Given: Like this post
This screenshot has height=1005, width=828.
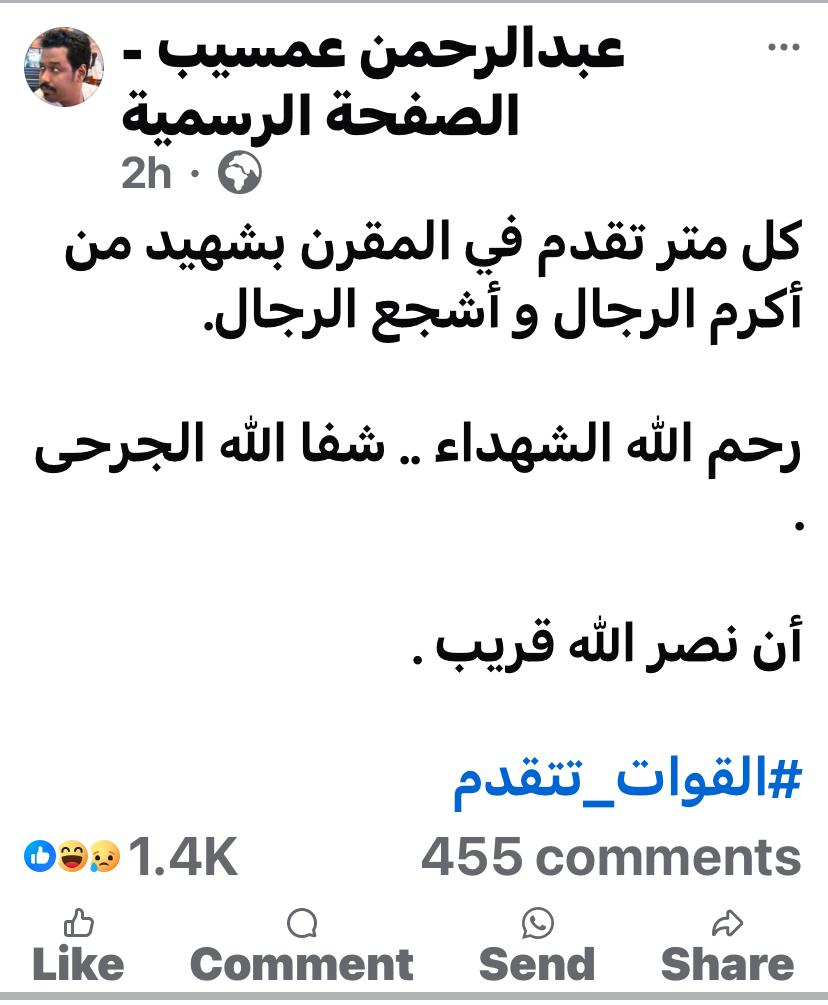Looking at the screenshot, I should (x=78, y=946).
